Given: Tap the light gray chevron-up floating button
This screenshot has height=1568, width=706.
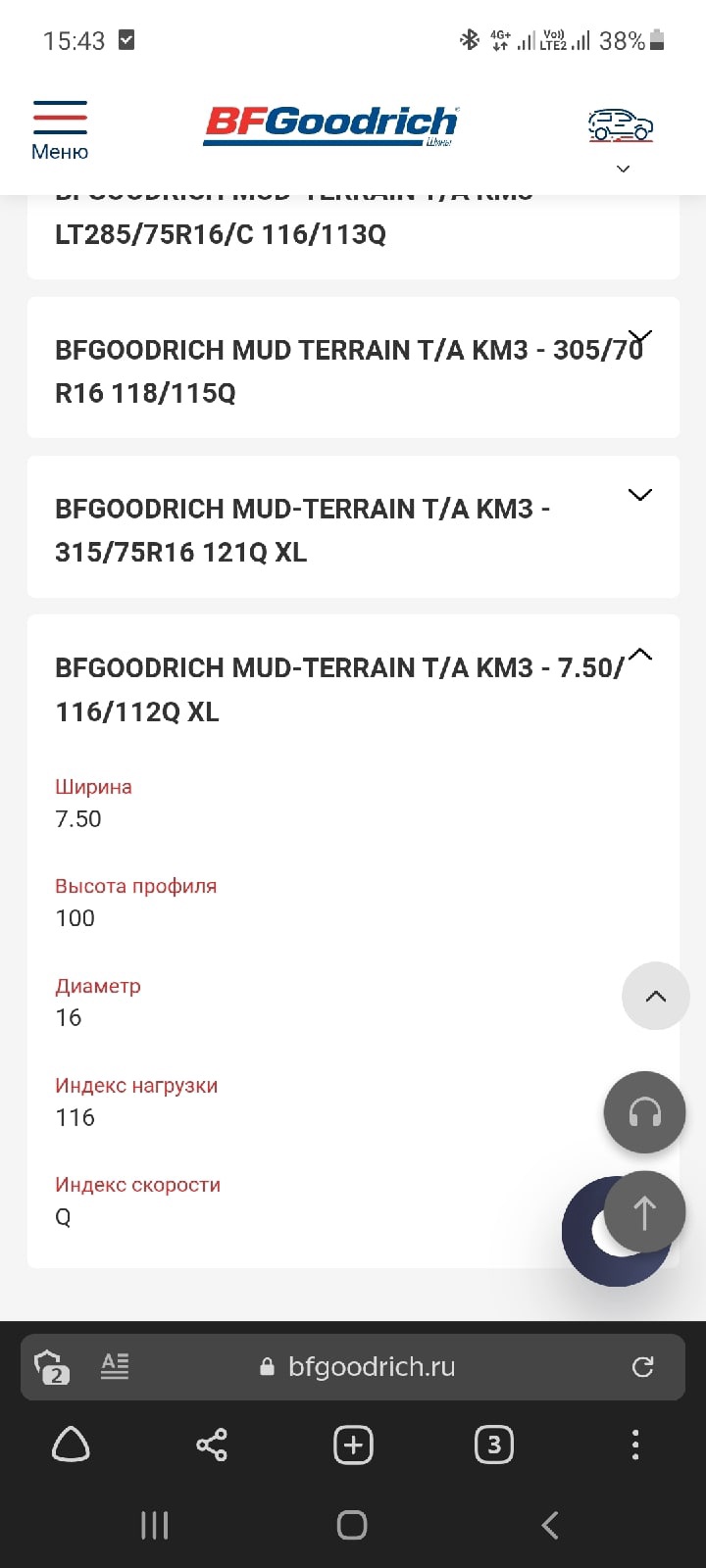Looking at the screenshot, I should pyautogui.click(x=656, y=997).
